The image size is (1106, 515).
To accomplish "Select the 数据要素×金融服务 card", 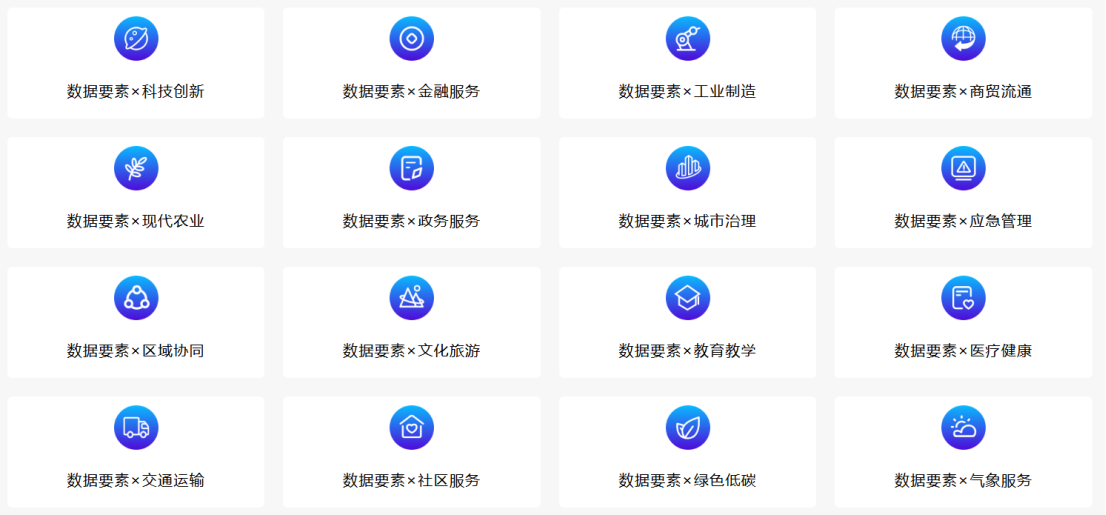I will click(x=411, y=64).
